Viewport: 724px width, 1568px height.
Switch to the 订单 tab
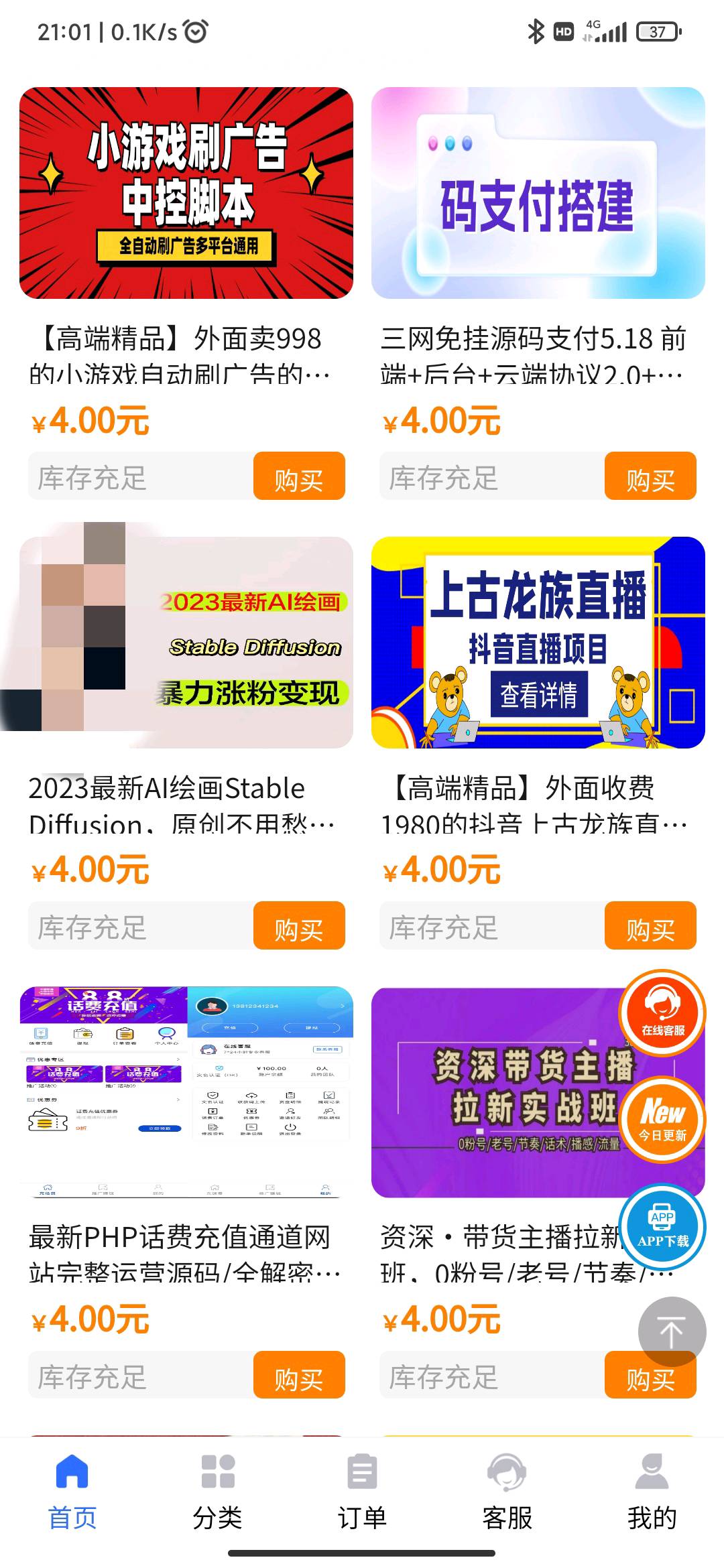click(x=362, y=1492)
